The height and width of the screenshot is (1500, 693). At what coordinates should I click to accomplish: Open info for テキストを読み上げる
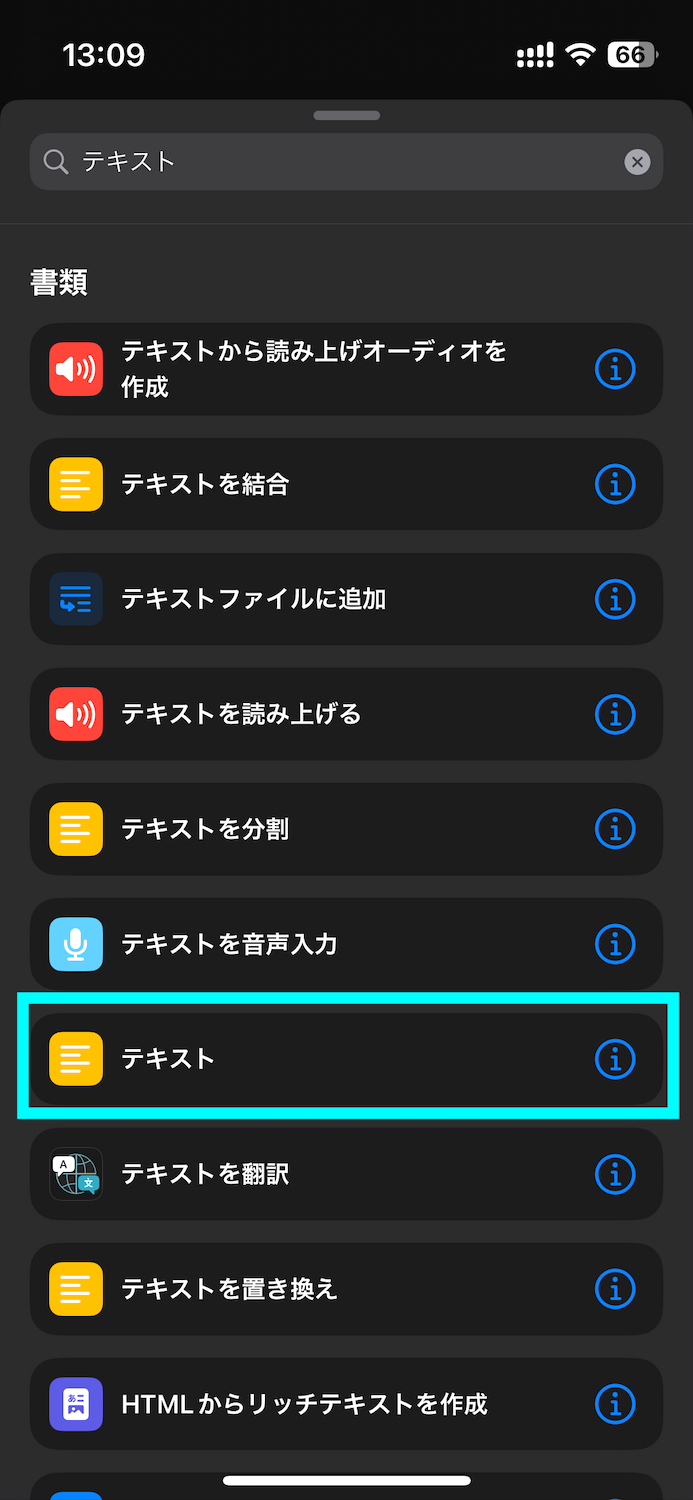pyautogui.click(x=615, y=714)
